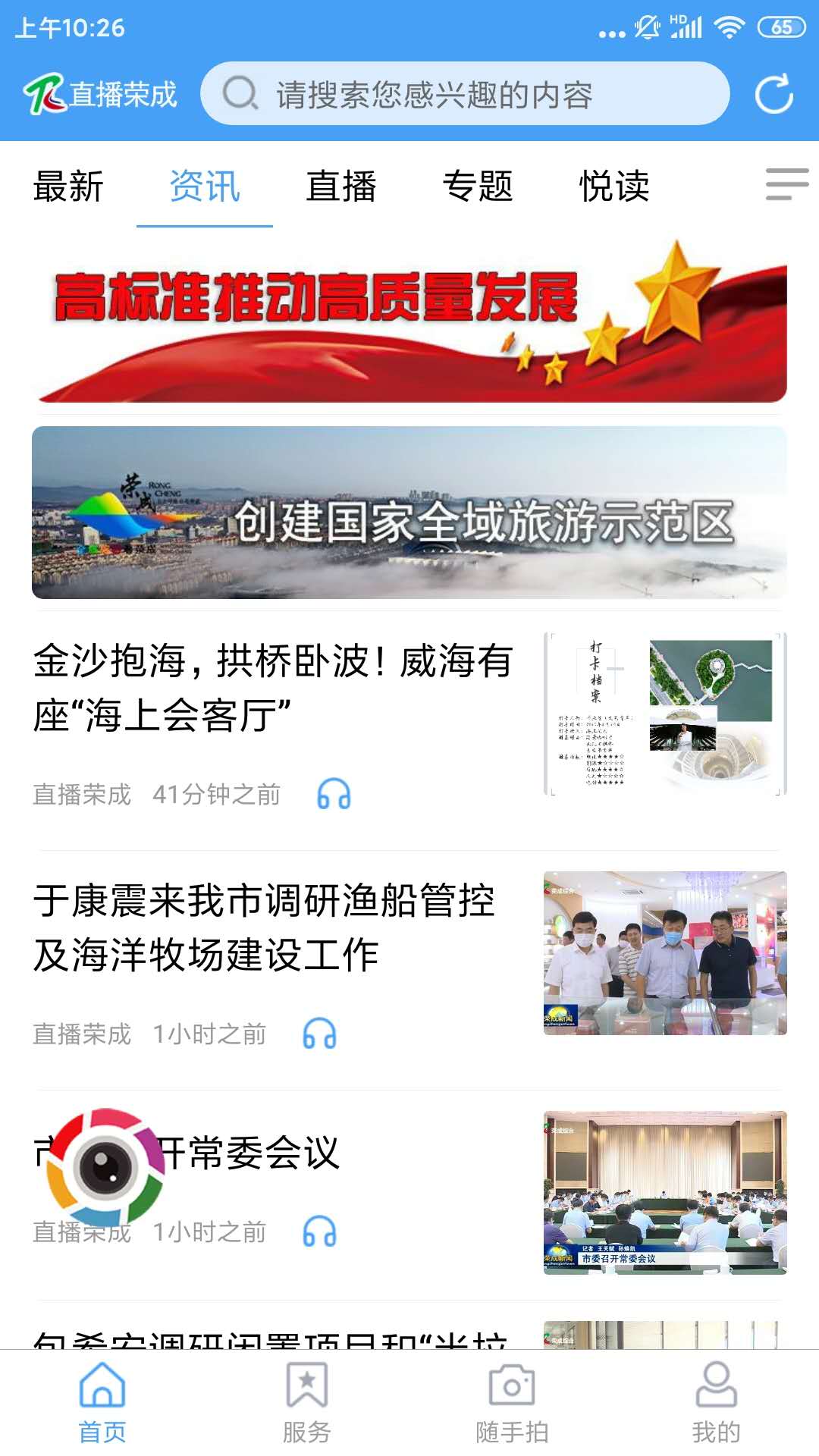Play audio for the 于康震 article
The image size is (819, 1456).
319,1034
